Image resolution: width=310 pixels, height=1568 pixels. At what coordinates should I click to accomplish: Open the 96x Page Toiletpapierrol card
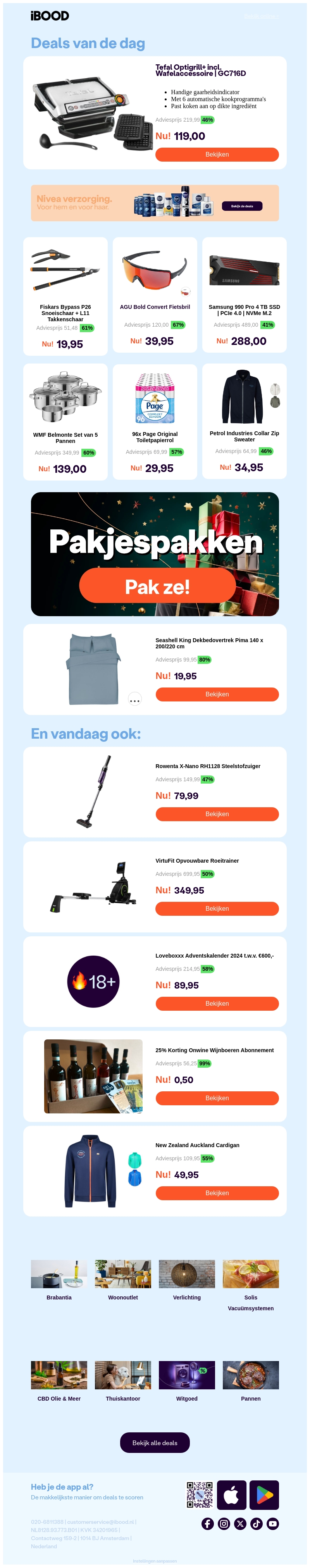click(x=155, y=421)
